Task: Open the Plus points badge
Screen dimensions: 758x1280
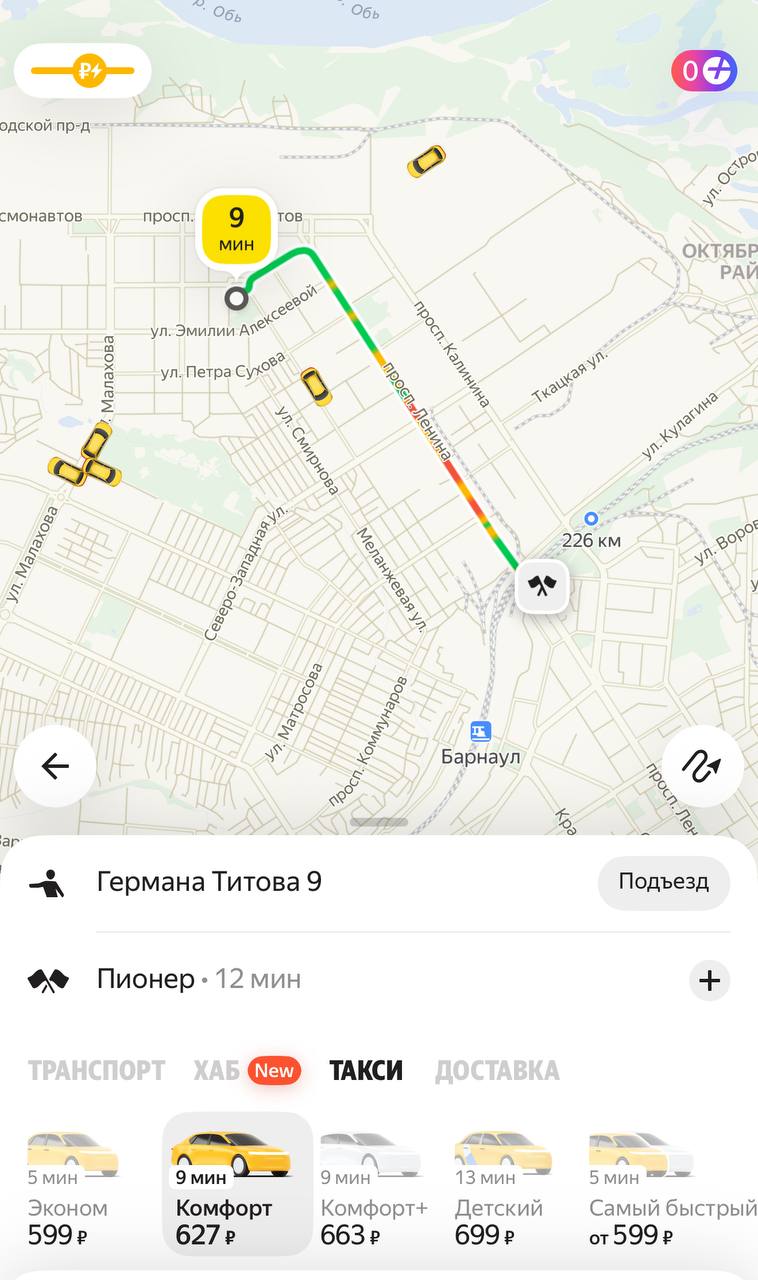Action: click(x=704, y=71)
